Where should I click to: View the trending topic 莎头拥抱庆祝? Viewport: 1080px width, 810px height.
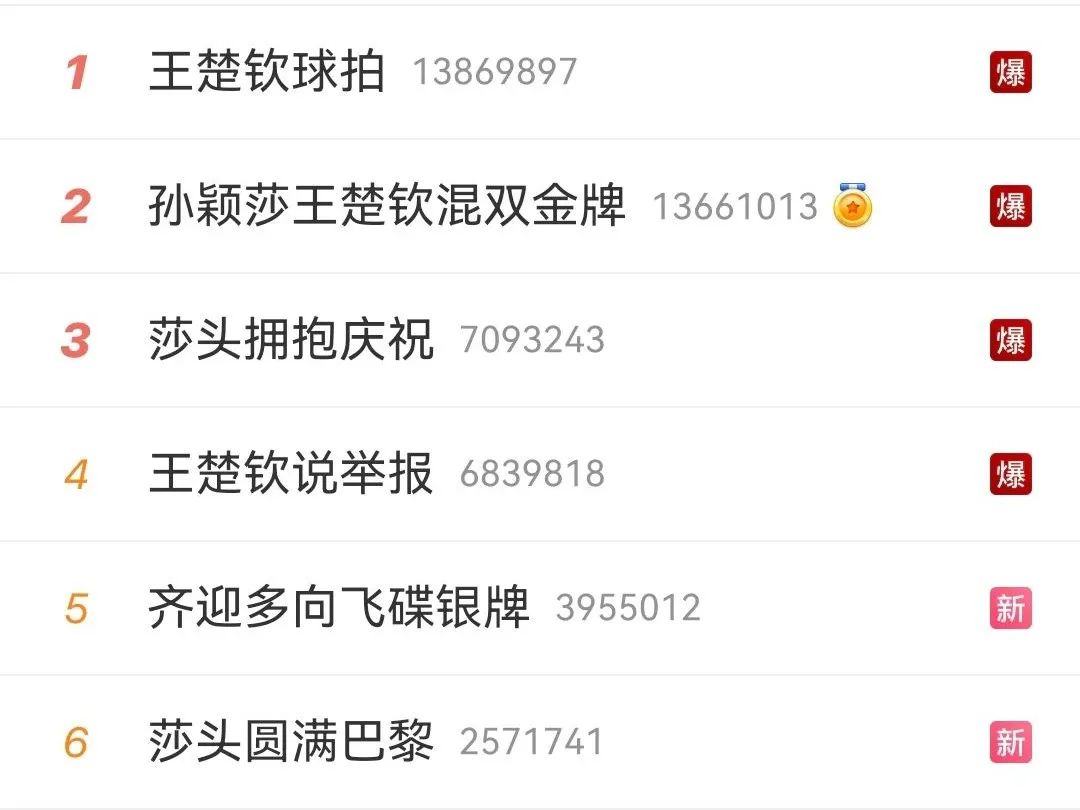pos(291,340)
